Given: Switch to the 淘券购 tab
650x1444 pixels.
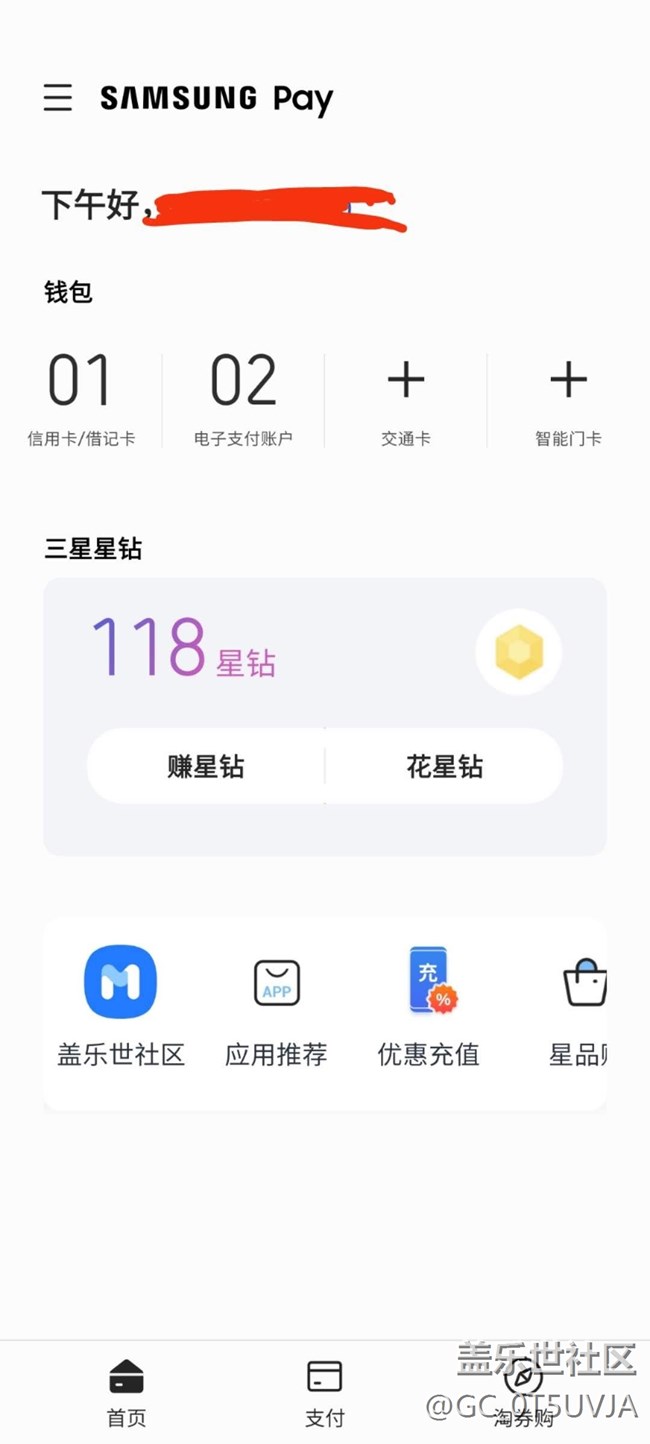Looking at the screenshot, I should [x=523, y=1393].
